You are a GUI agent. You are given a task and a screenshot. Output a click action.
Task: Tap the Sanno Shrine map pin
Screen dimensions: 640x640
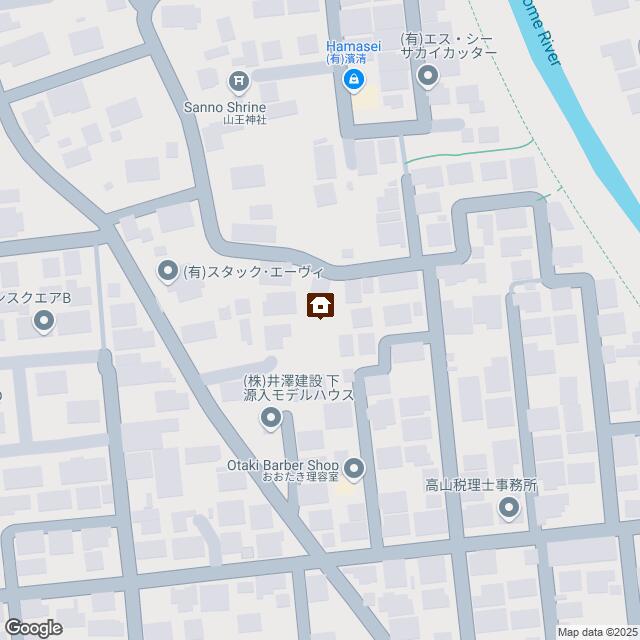coord(239,79)
